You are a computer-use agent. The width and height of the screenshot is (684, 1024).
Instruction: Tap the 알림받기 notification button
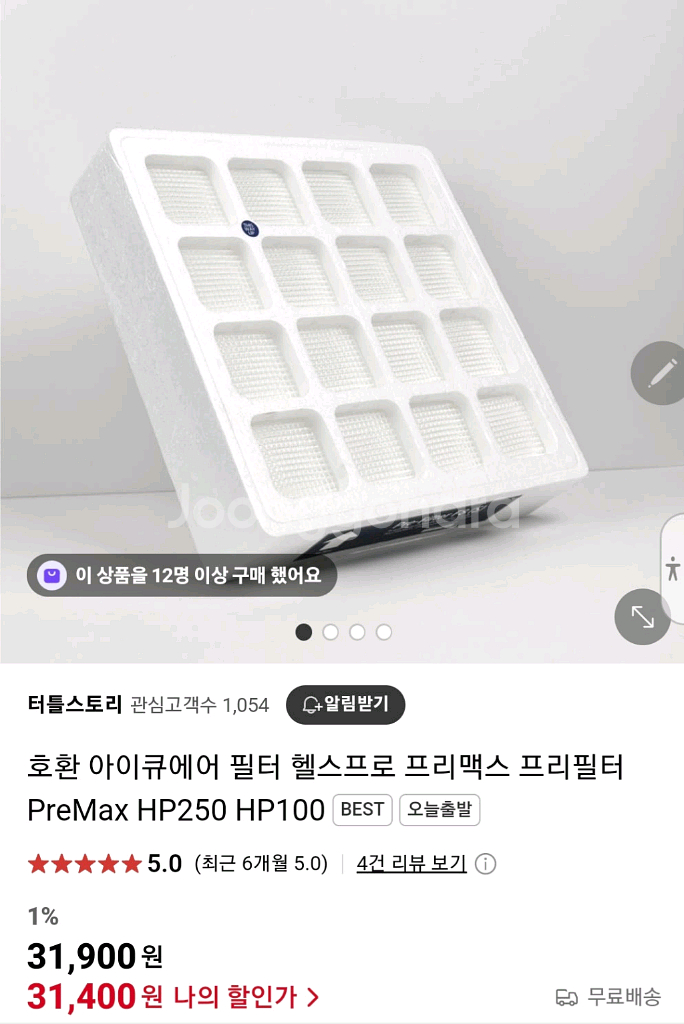coord(346,704)
